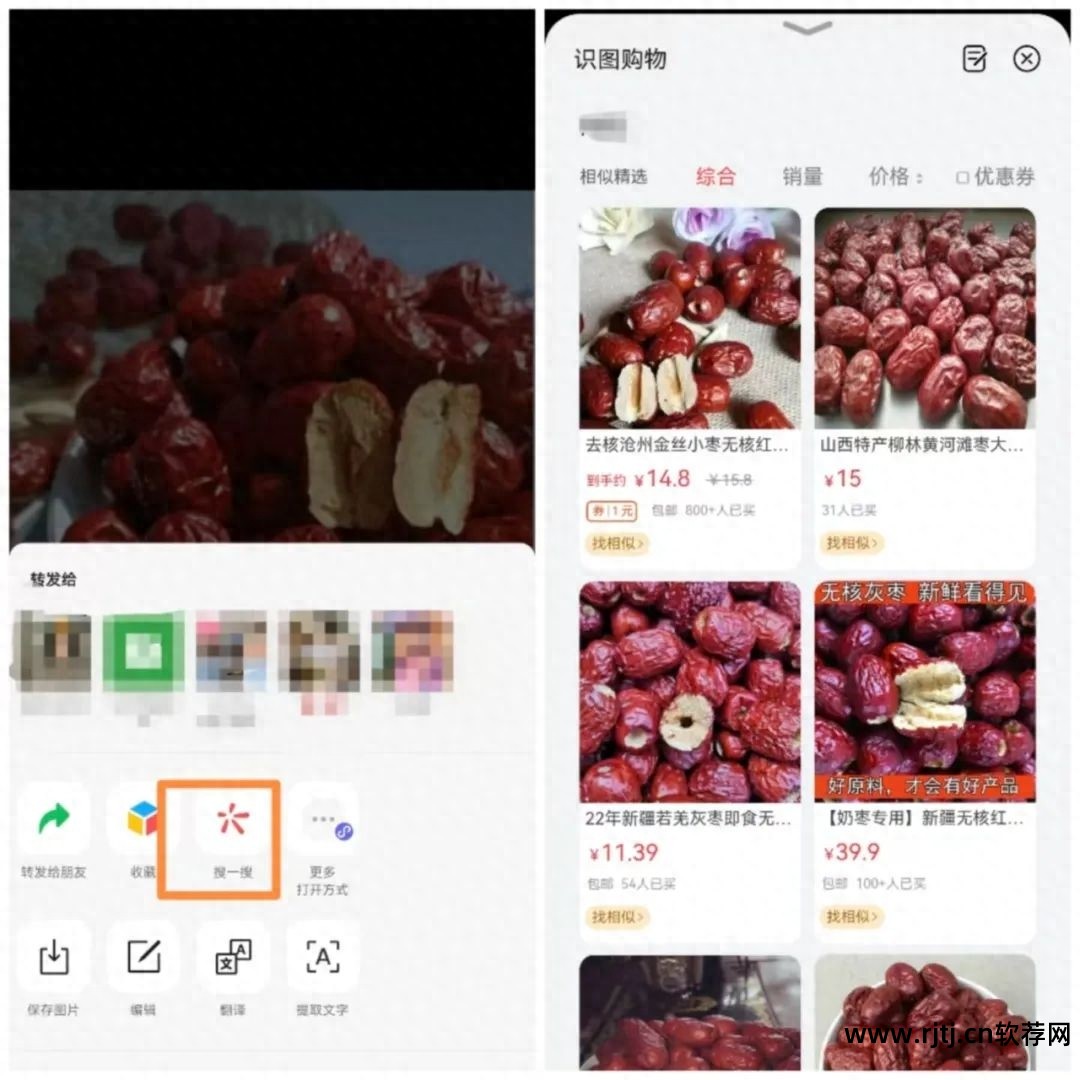Switch to the 相似精选 tab
This screenshot has width=1080, height=1080.
[614, 177]
